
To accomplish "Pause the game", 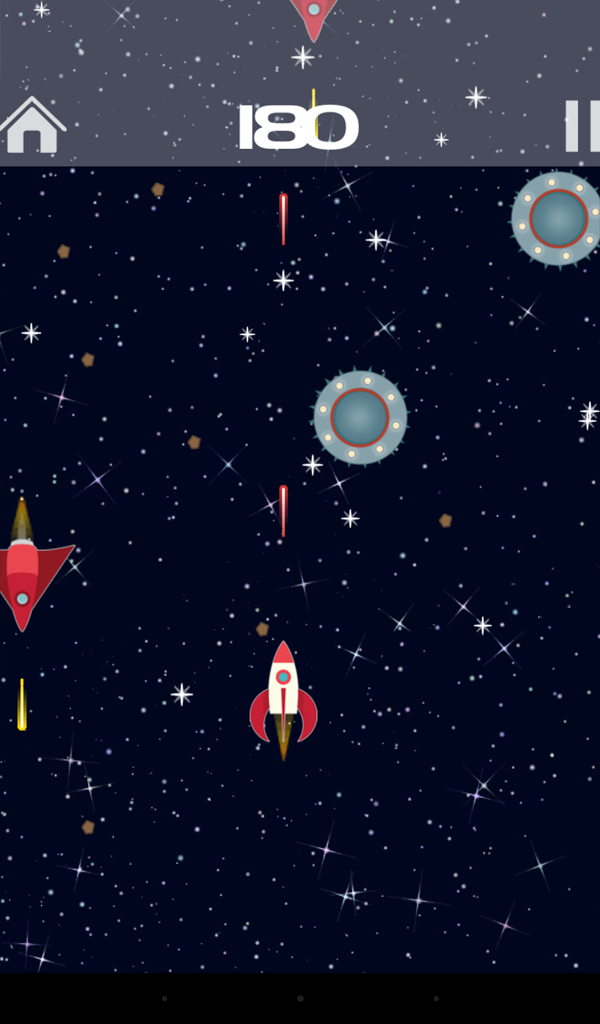I will tap(582, 126).
